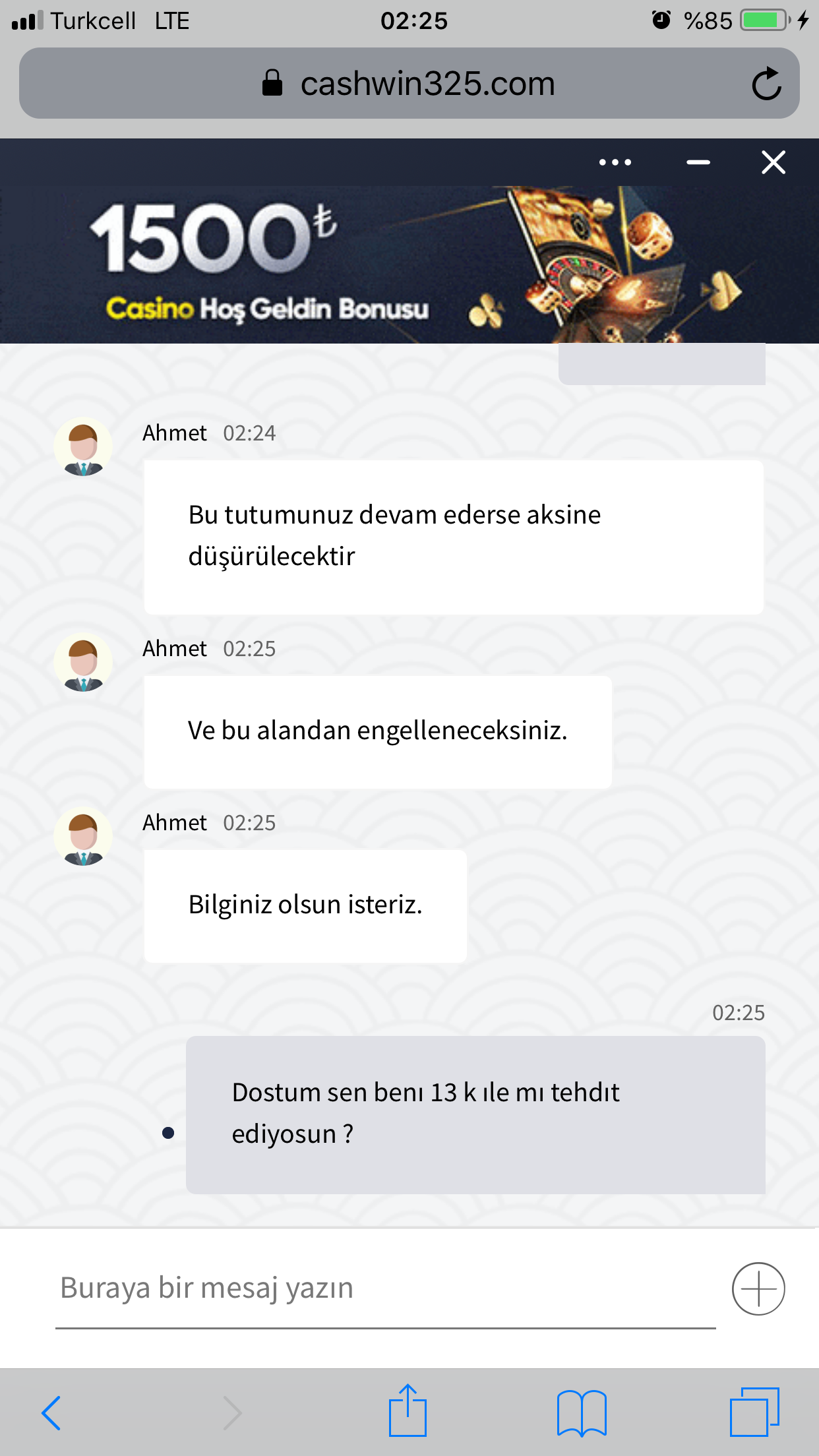Show open Safari tabs
The image size is (819, 1456).
pyautogui.click(x=754, y=1411)
